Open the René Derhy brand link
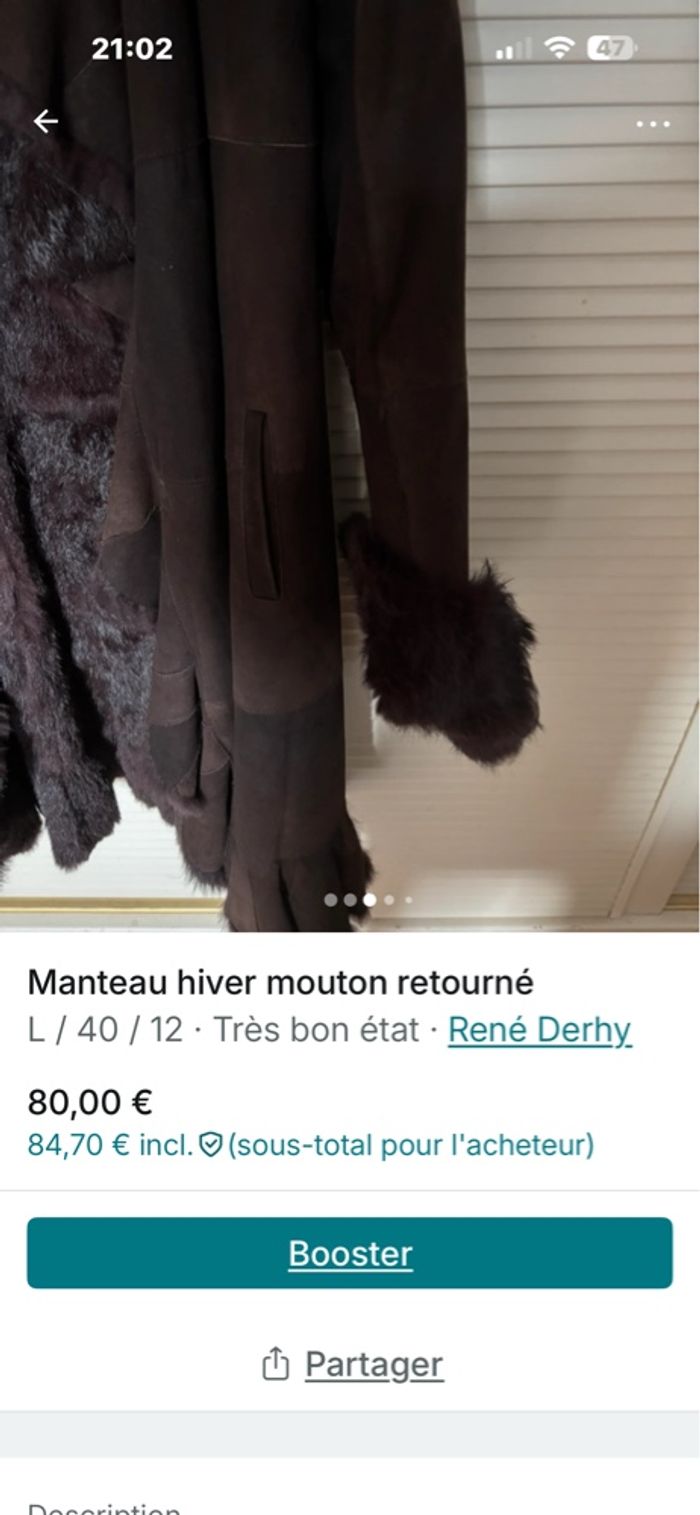Viewport: 700px width, 1515px height. click(x=539, y=1030)
